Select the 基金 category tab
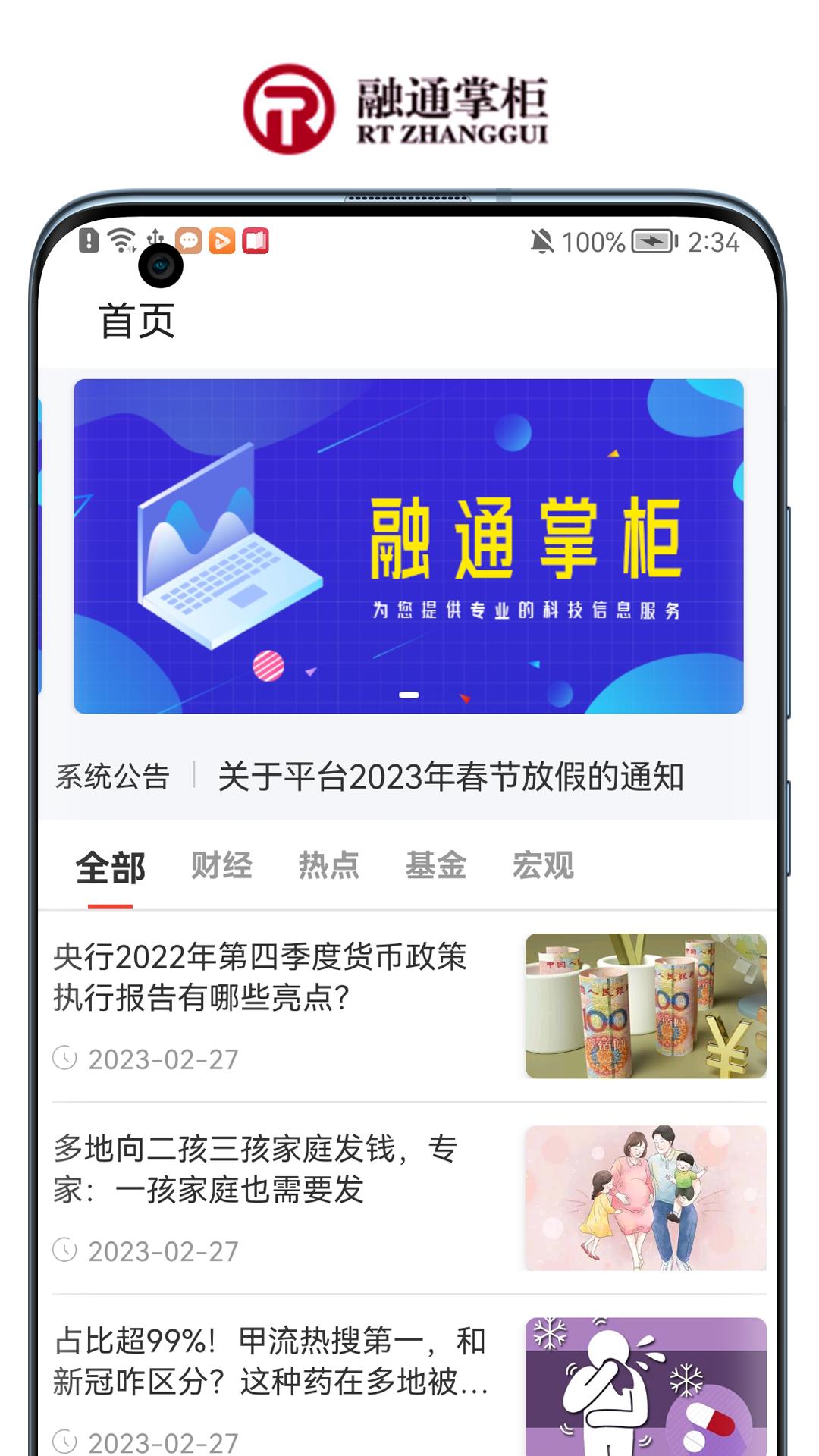Image resolution: width=819 pixels, height=1456 pixels. [x=438, y=867]
